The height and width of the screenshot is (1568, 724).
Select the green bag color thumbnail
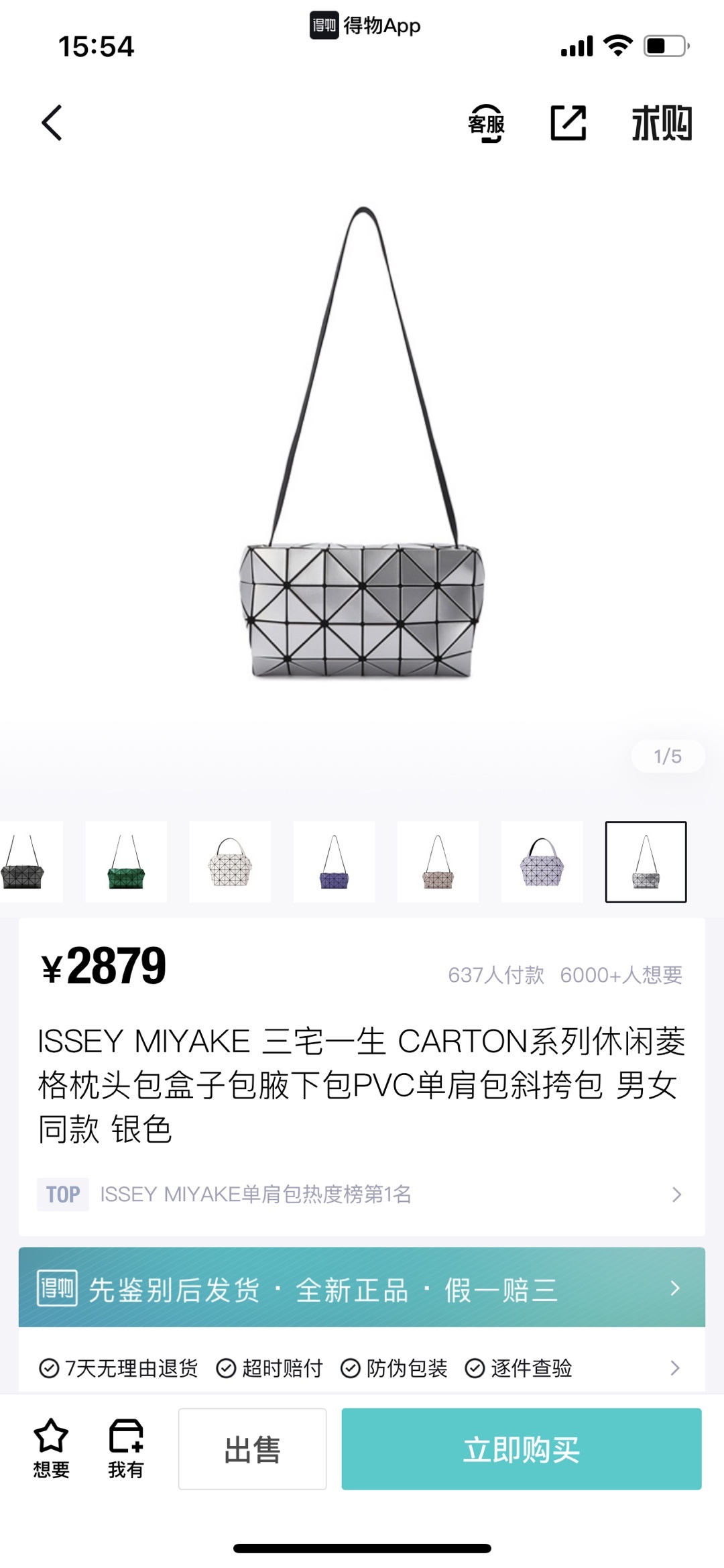click(x=126, y=862)
